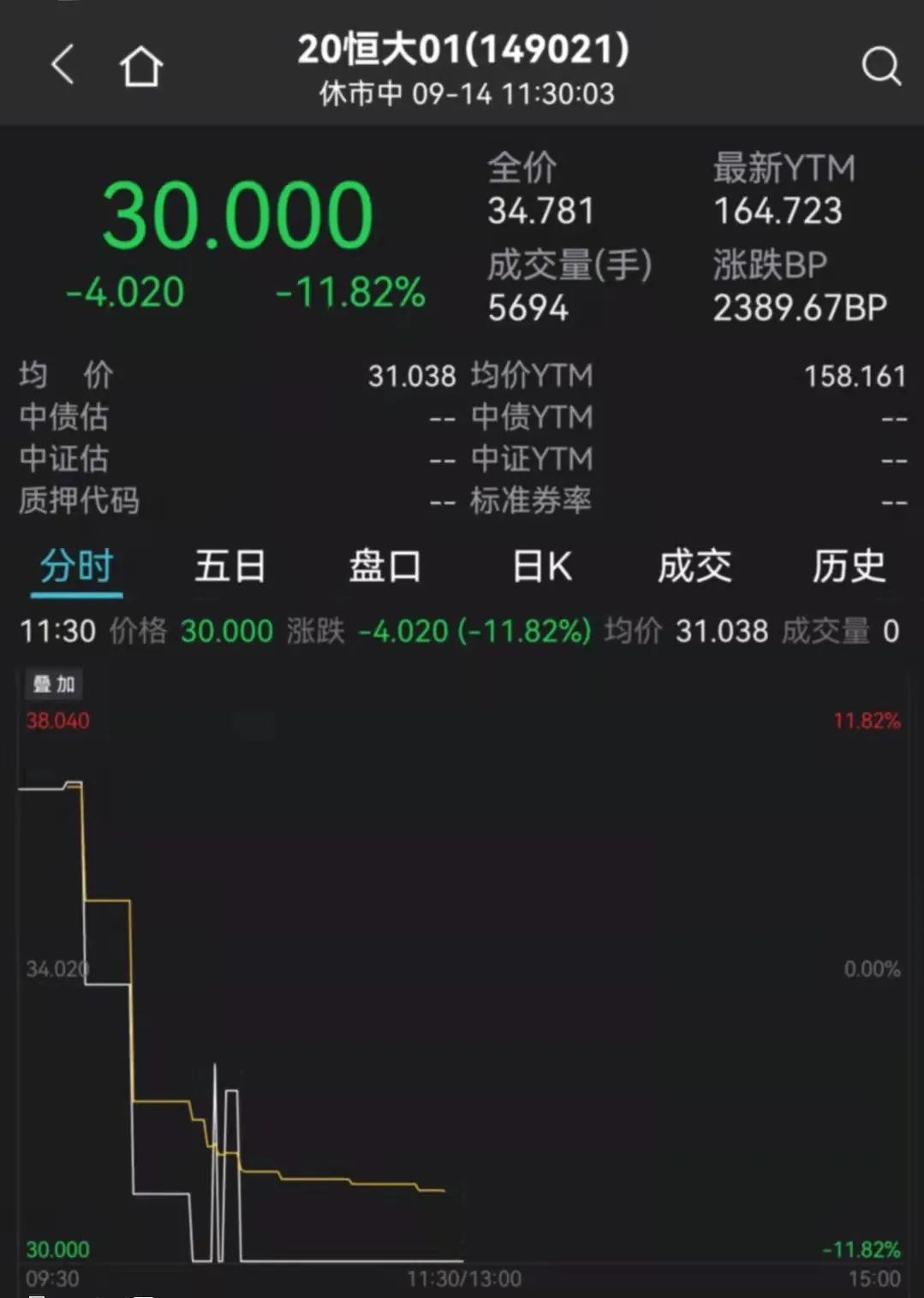Viewport: 924px width, 1298px height.
Task: Open the 历史 history tab
Action: click(x=848, y=567)
